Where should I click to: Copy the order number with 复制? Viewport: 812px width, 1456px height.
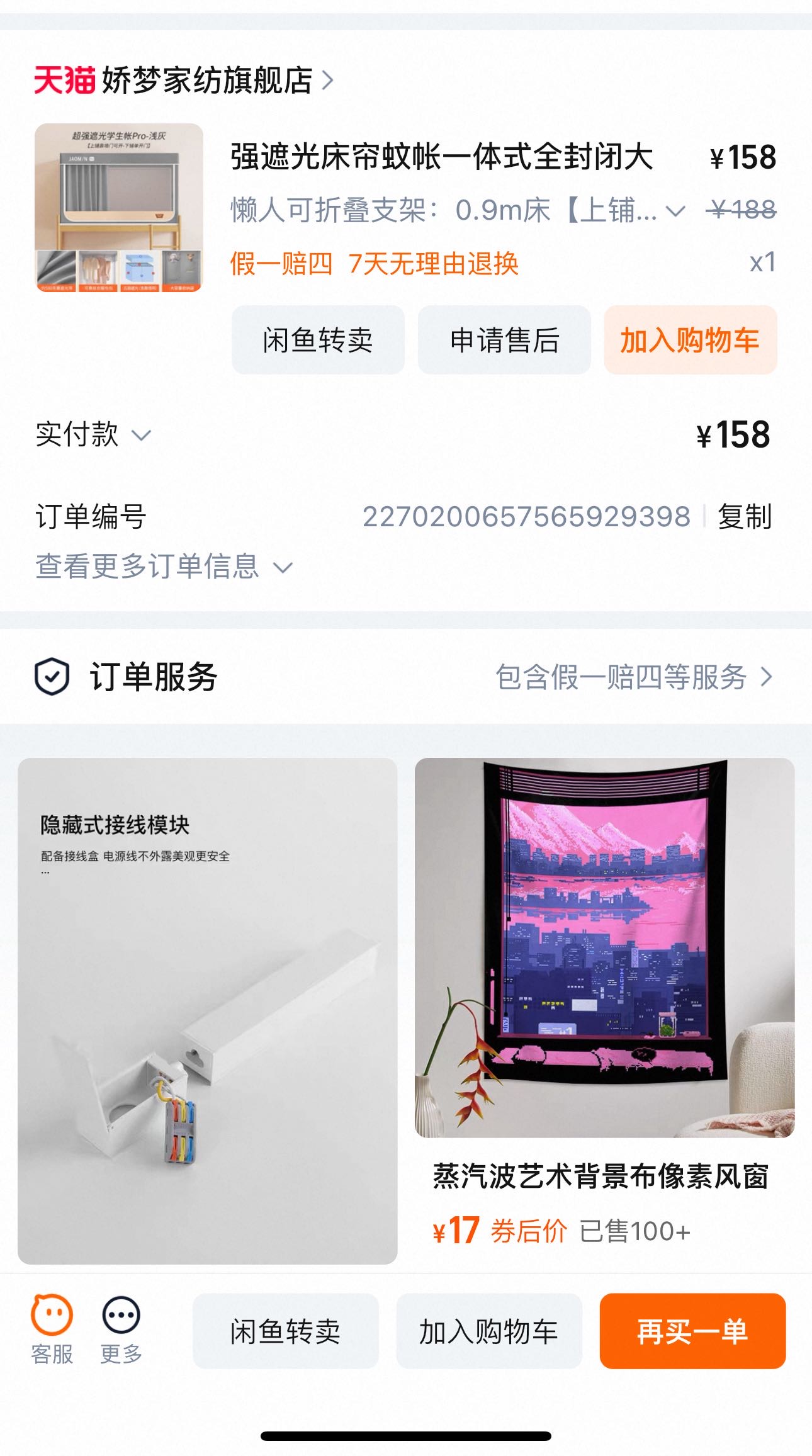pos(745,517)
